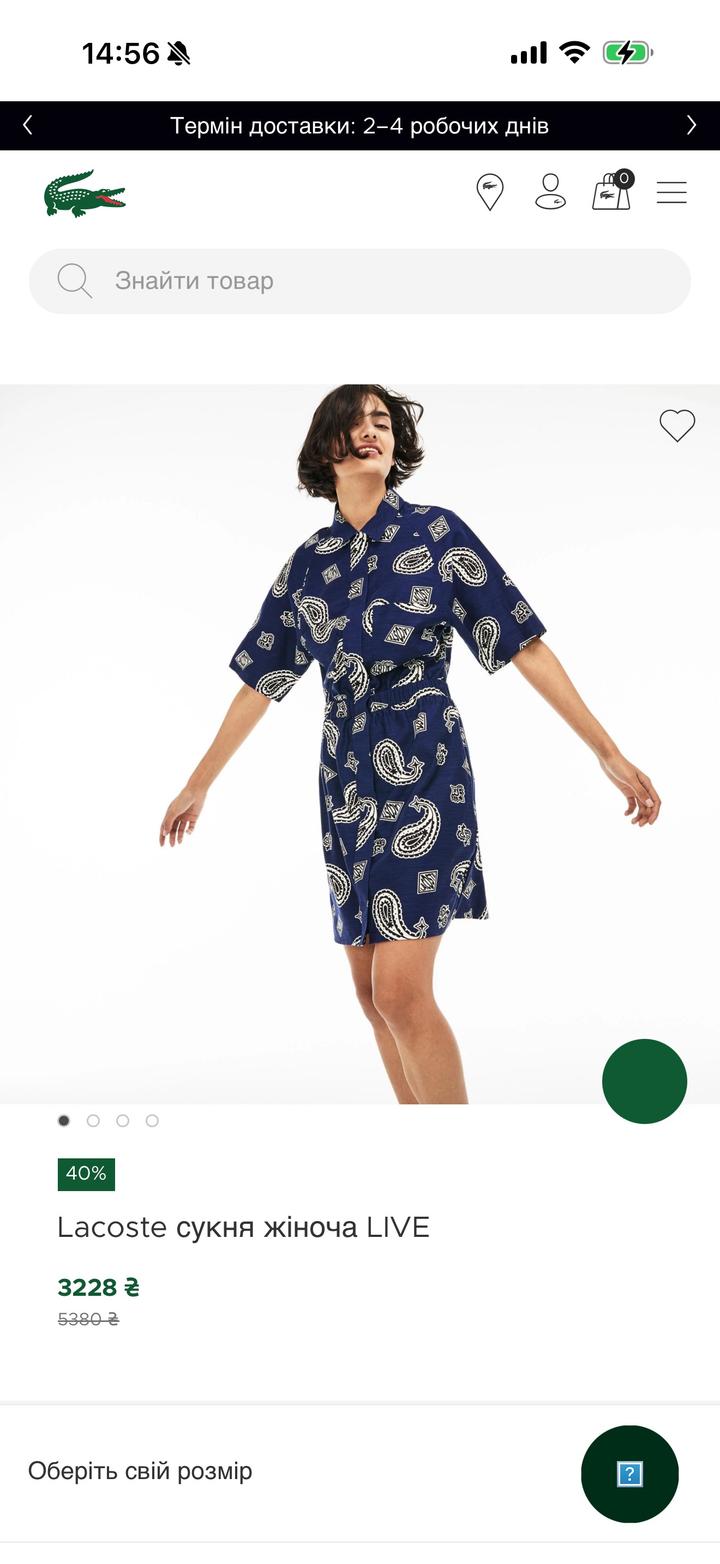Open the cart badge showing 0 items
720x1564 pixels.
(x=623, y=178)
